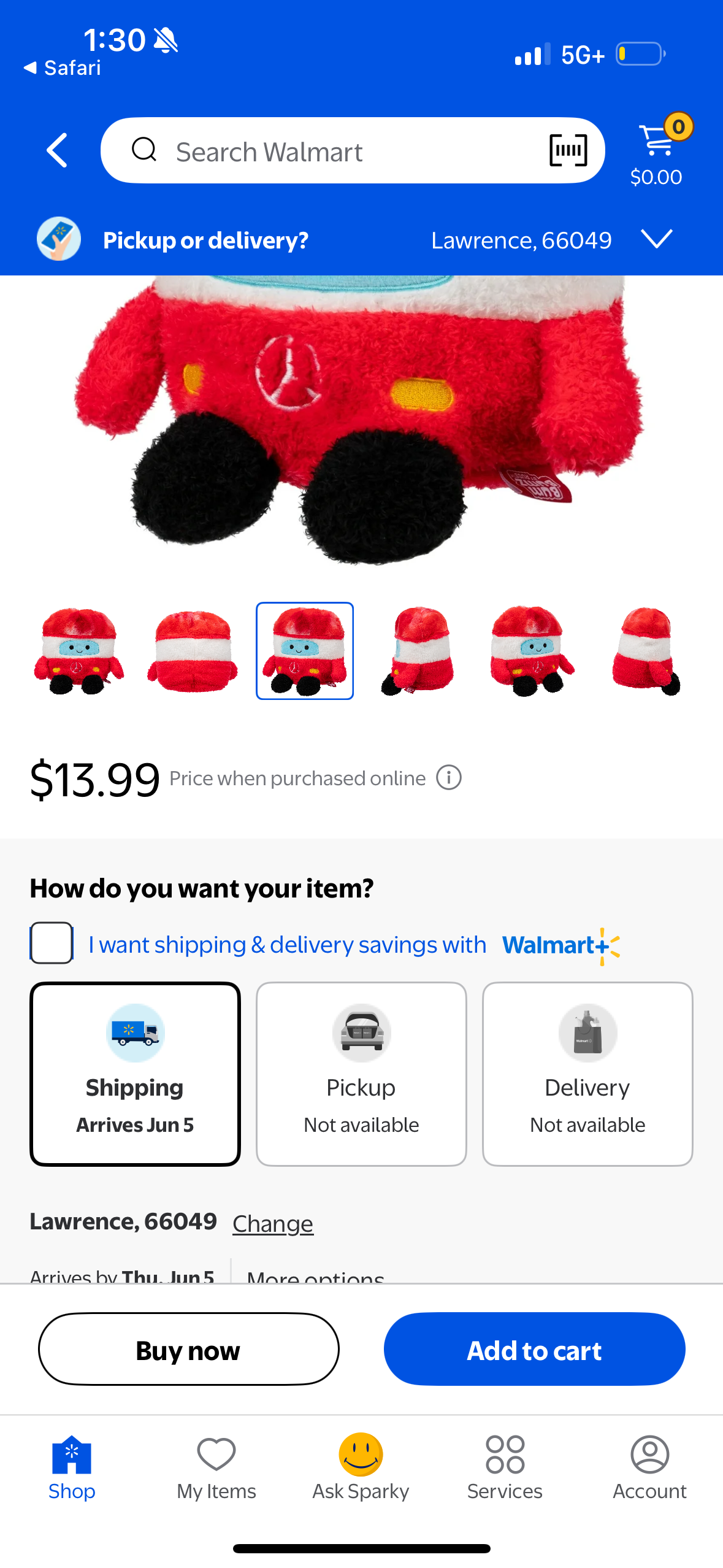Open the barcode scanner
This screenshot has width=723, height=1568.
568,150
